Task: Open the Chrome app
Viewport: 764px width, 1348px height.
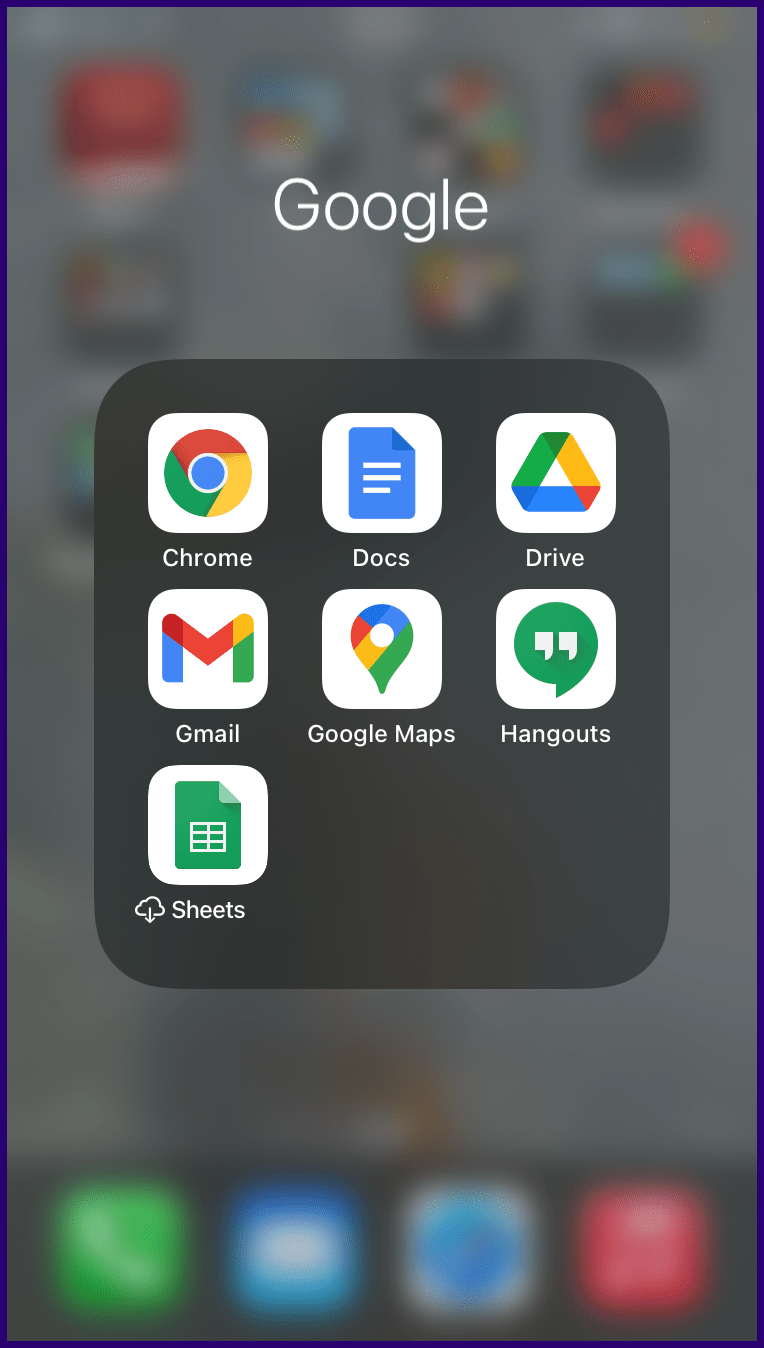Action: click(208, 473)
